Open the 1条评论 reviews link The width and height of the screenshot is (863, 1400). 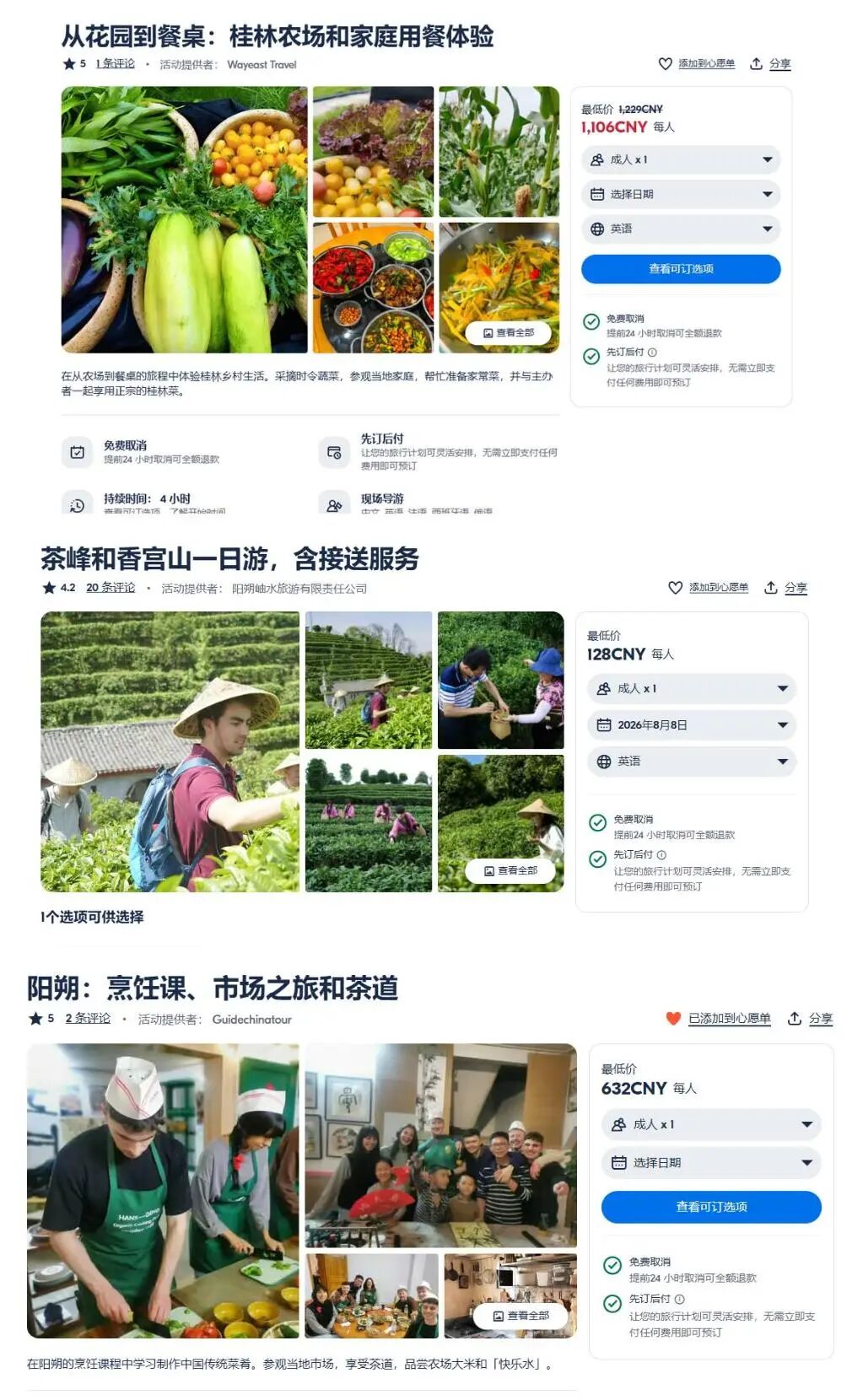[x=115, y=64]
